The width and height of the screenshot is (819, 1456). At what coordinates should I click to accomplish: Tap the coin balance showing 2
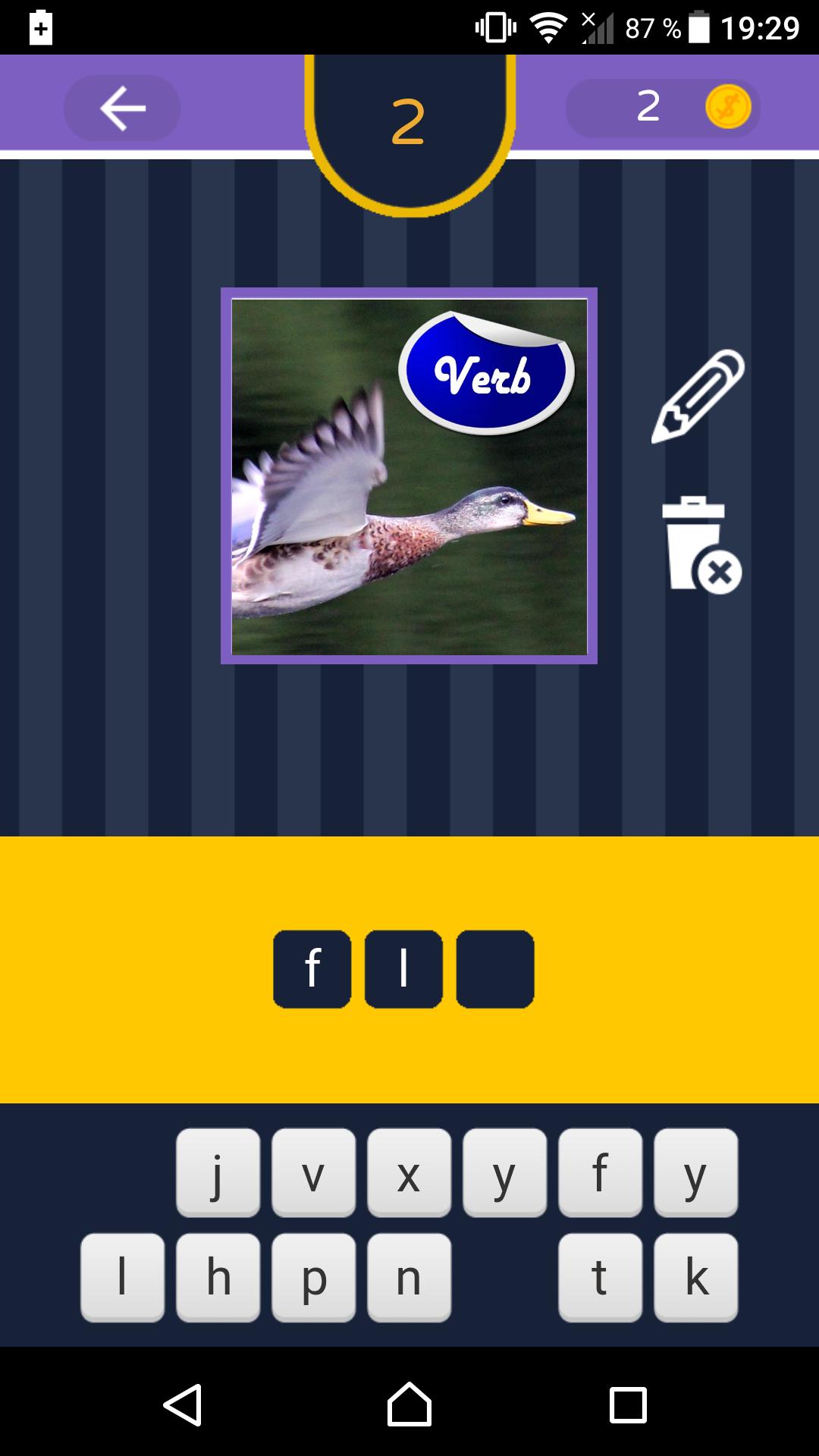(648, 107)
